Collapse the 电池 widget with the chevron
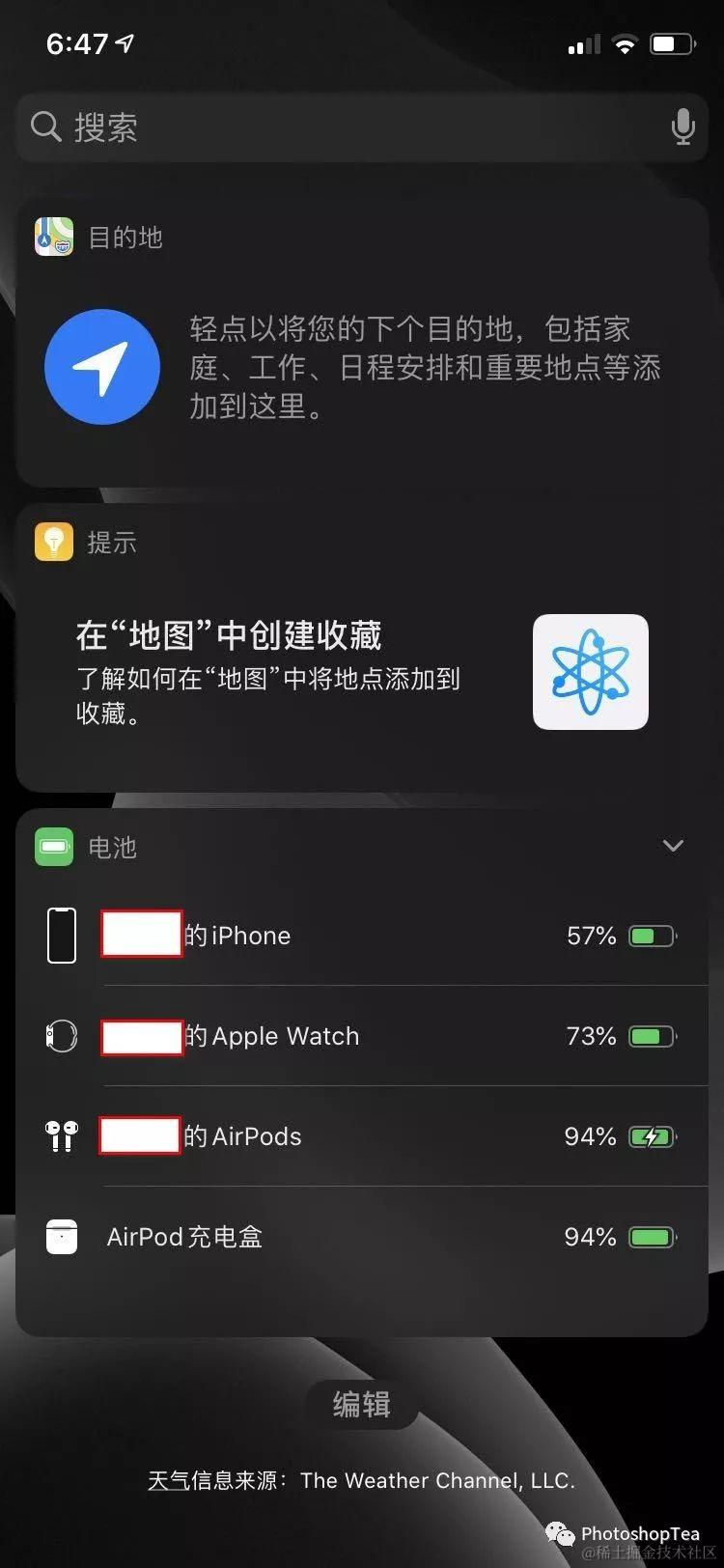 coord(673,846)
